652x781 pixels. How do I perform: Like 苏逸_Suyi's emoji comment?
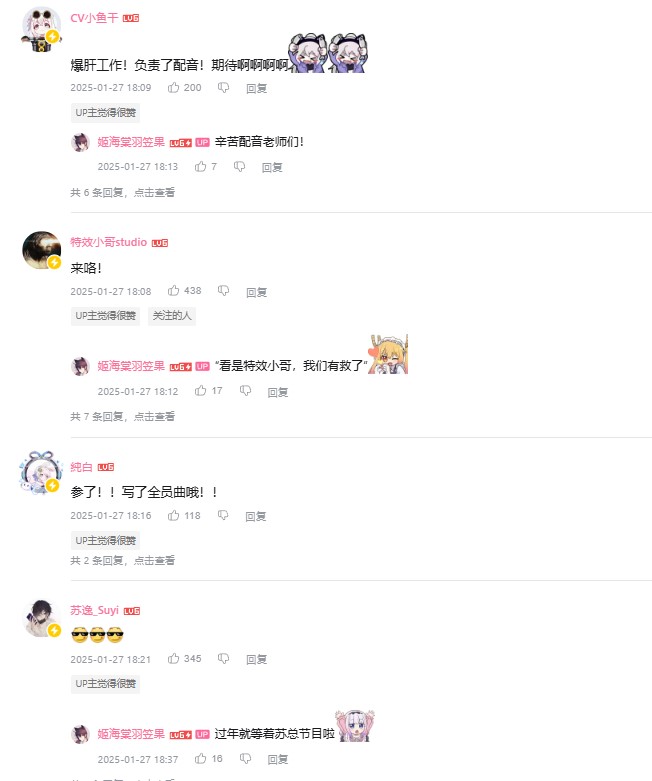pyautogui.click(x=174, y=659)
